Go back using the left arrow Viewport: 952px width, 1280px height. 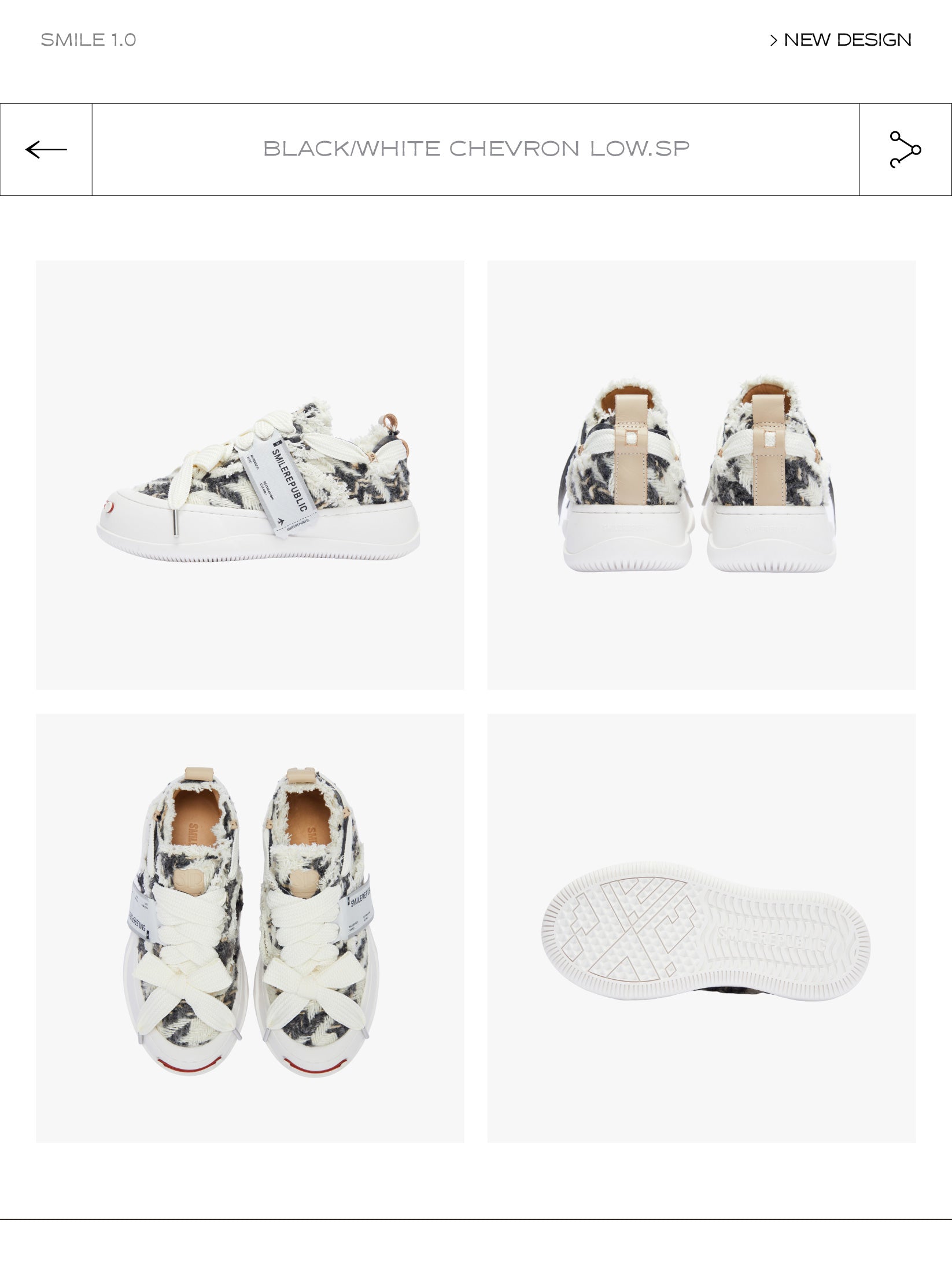46,150
